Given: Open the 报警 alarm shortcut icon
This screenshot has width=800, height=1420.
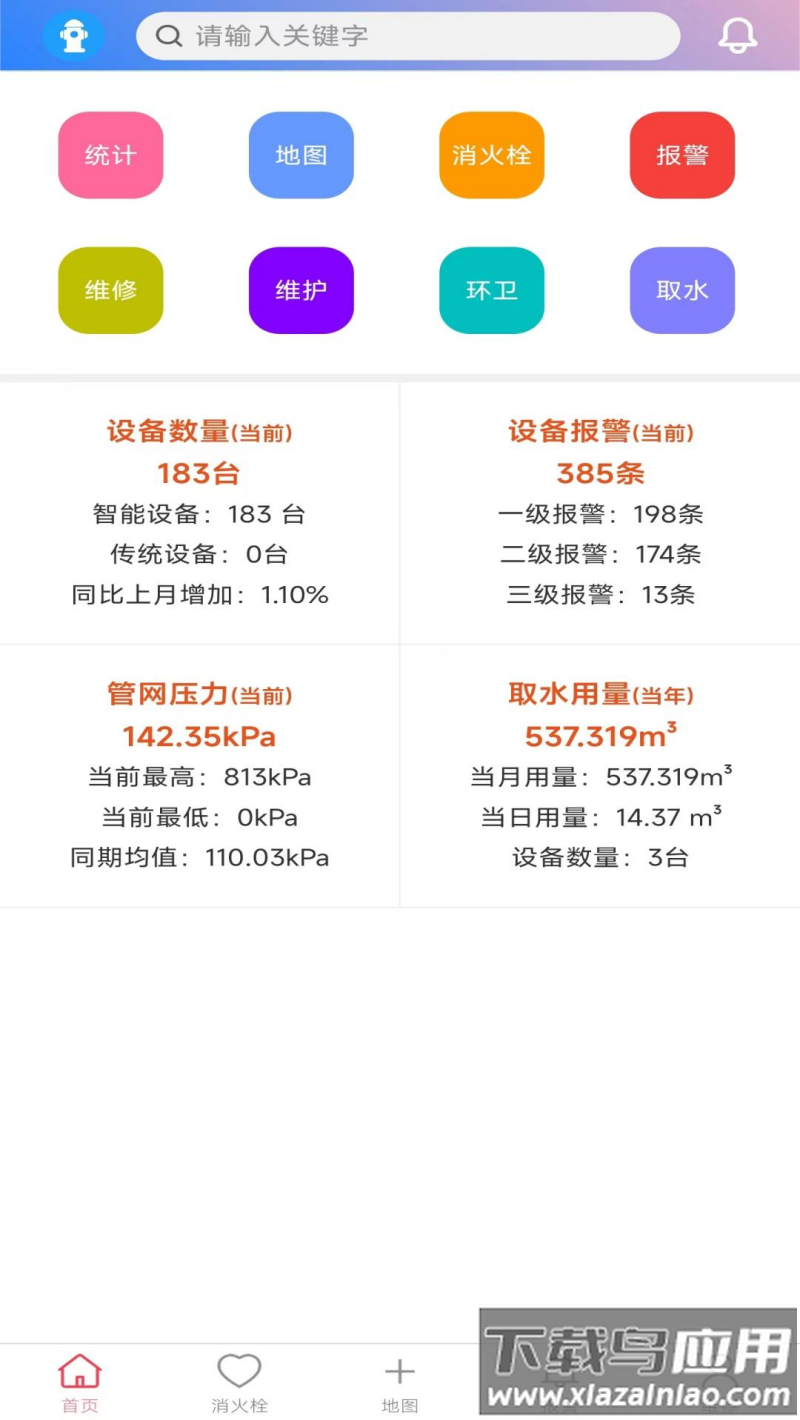Looking at the screenshot, I should click(x=681, y=155).
